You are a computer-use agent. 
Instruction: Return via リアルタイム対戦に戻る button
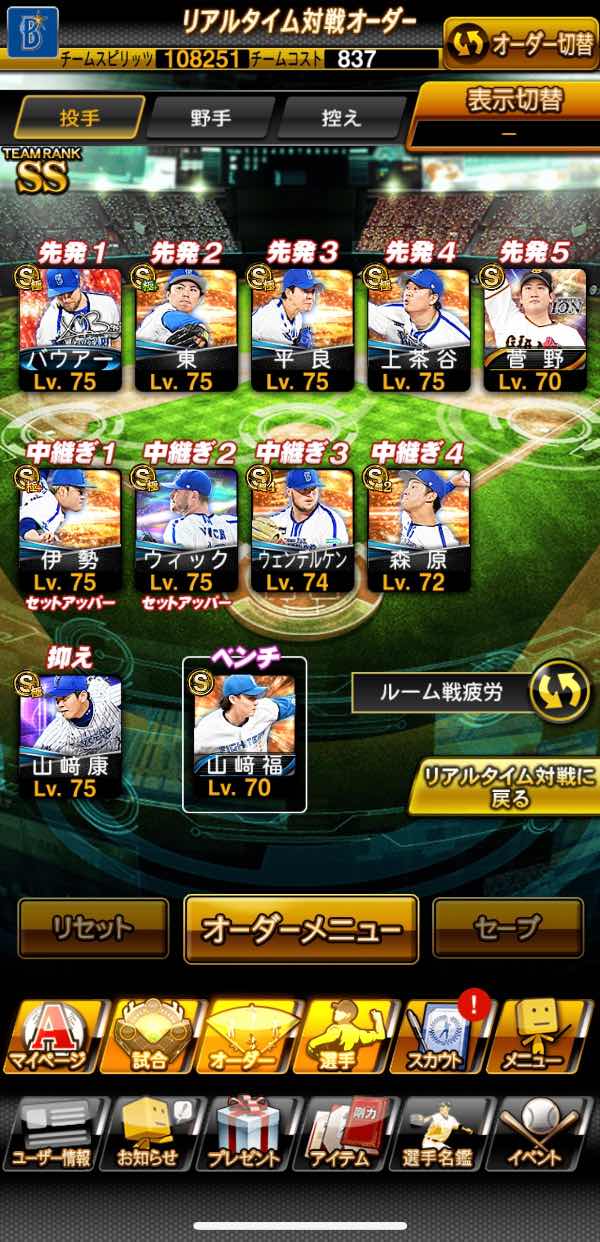pos(506,786)
